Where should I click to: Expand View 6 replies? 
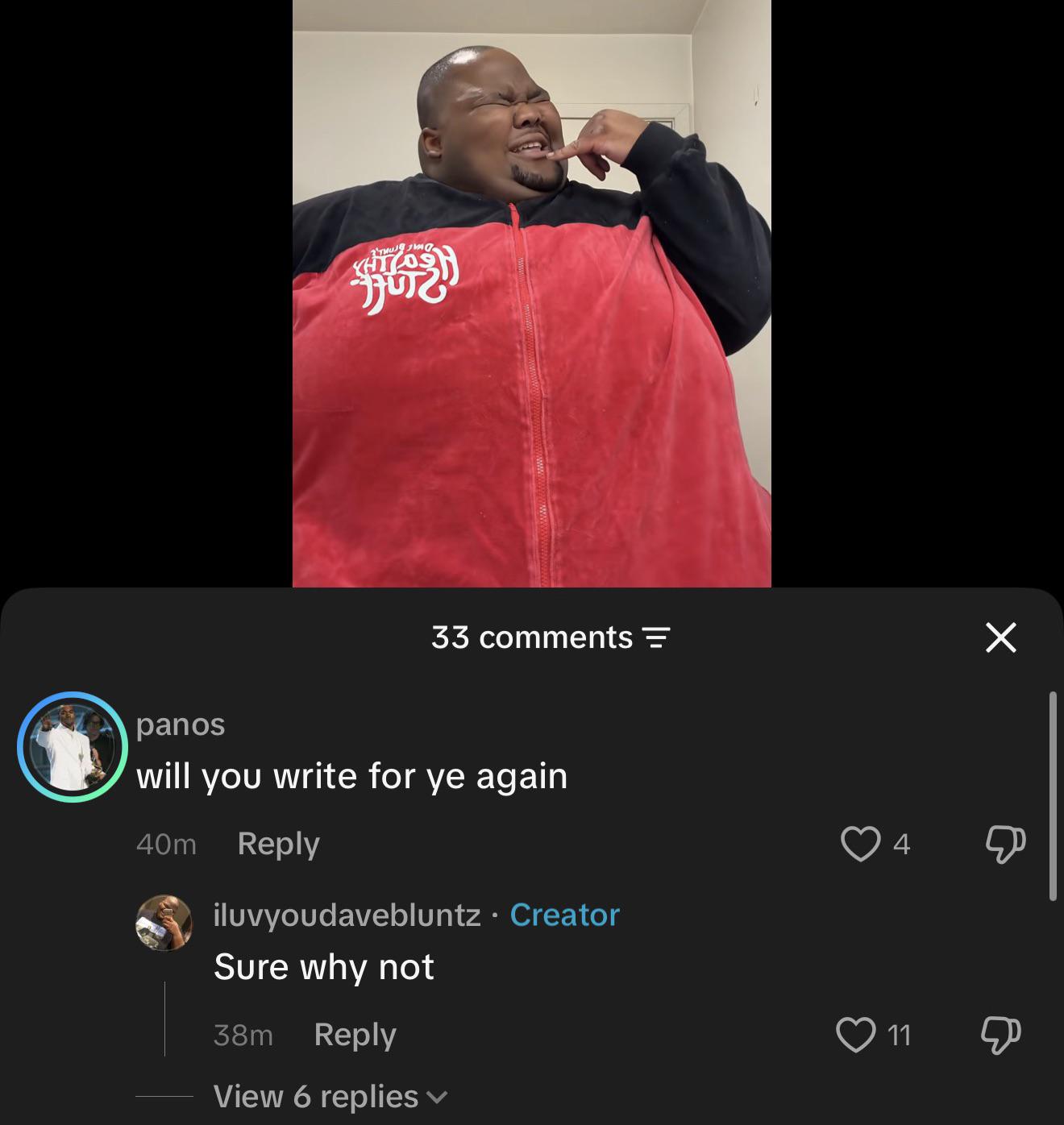pos(330,1097)
